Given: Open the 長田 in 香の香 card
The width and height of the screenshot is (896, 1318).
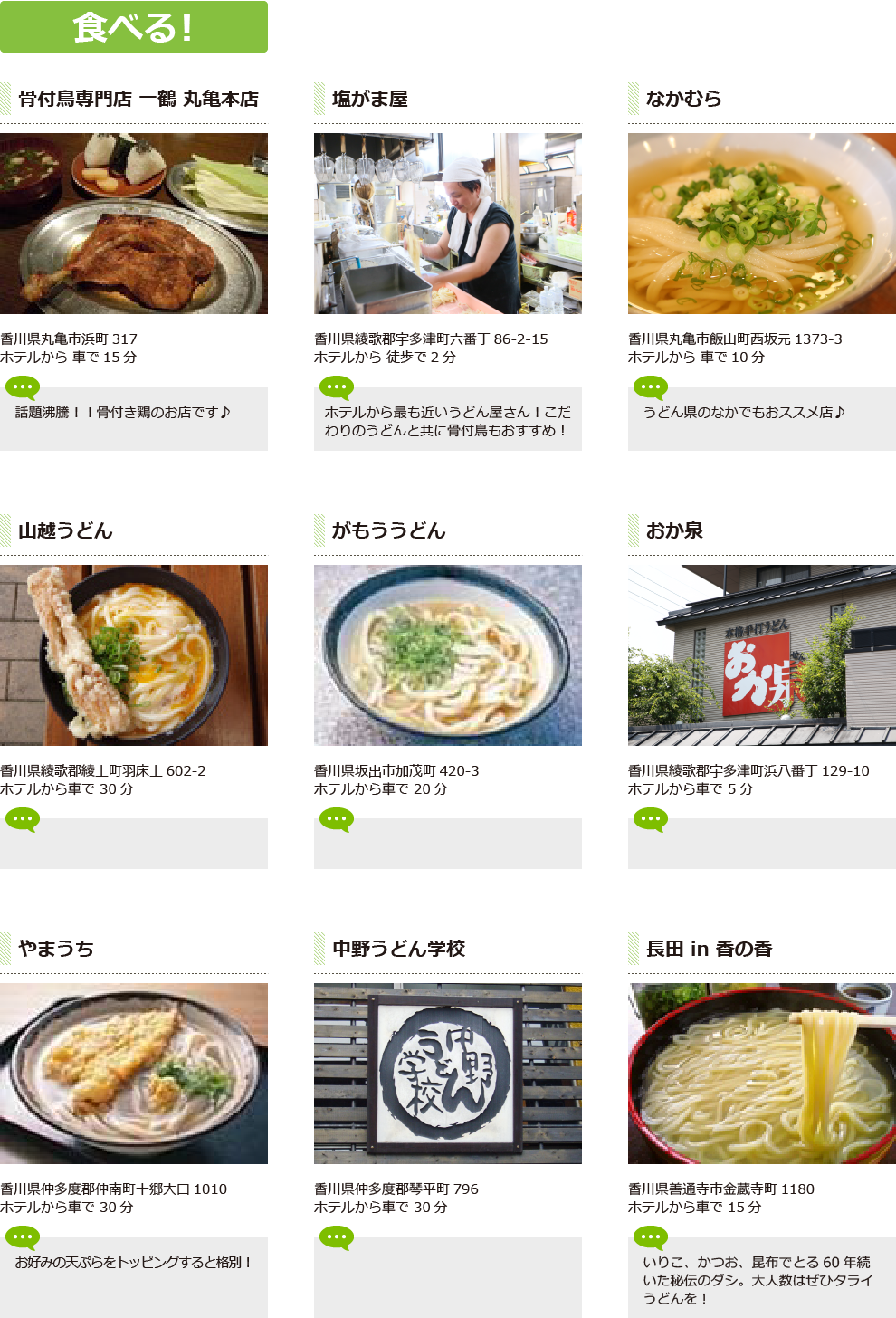Looking at the screenshot, I should [x=761, y=1074].
